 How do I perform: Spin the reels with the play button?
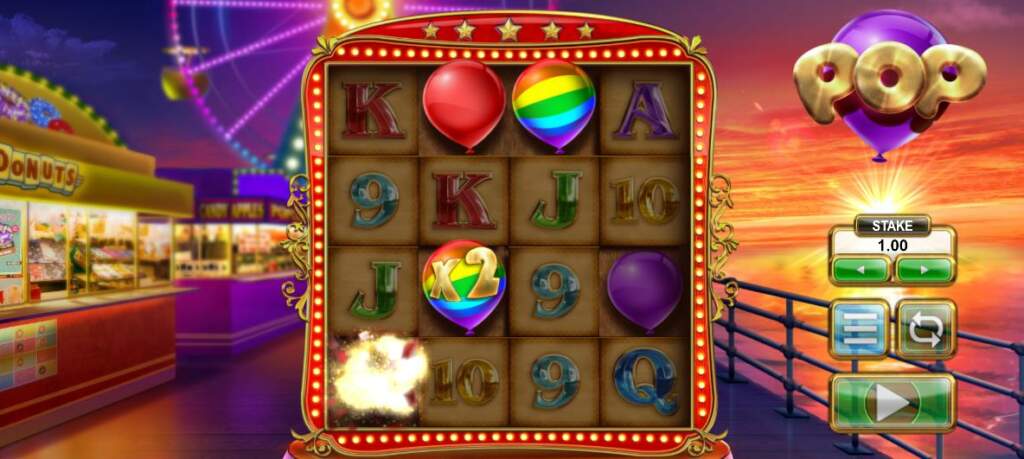tap(892, 403)
